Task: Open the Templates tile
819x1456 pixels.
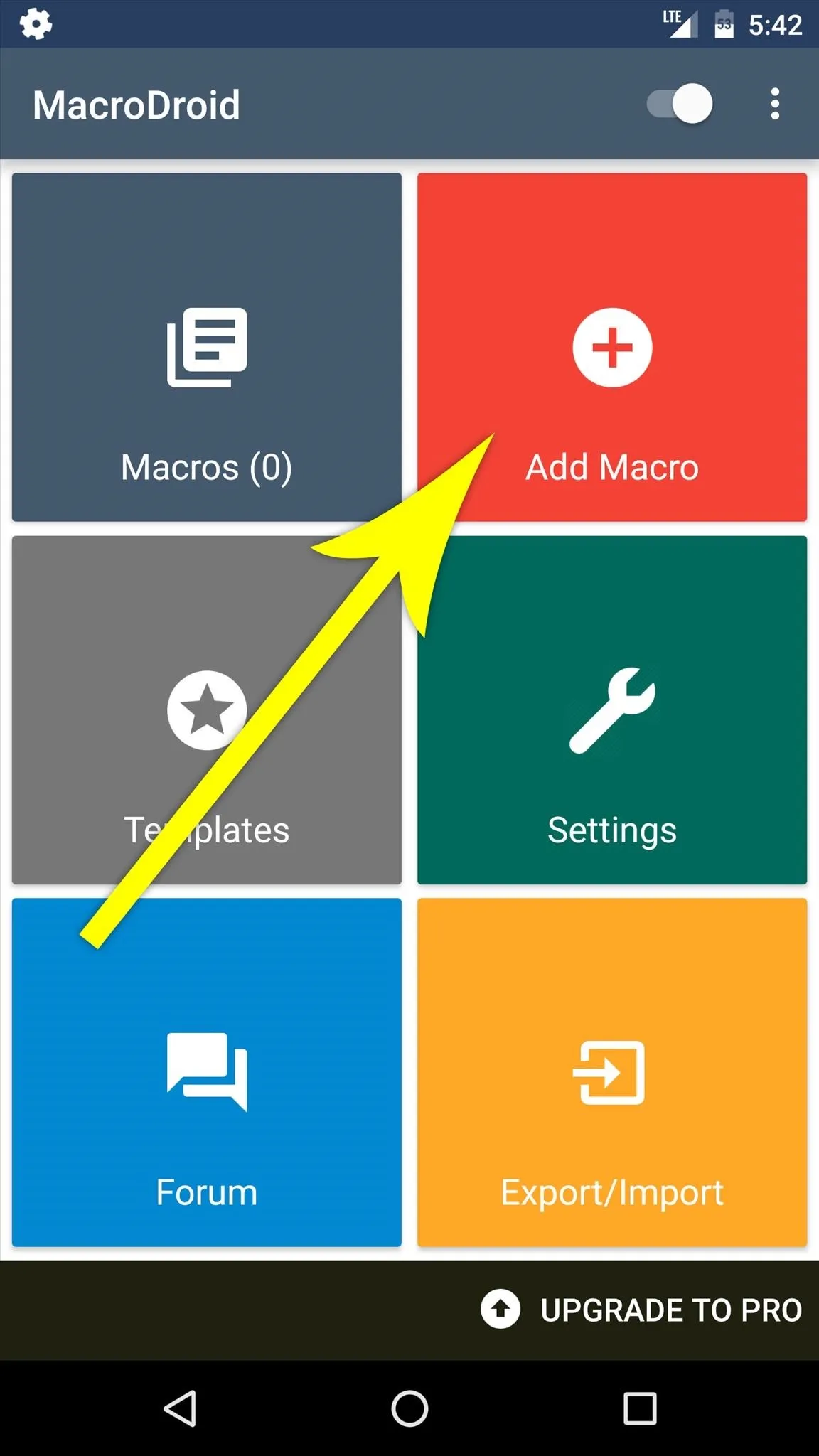Action: coord(207,710)
